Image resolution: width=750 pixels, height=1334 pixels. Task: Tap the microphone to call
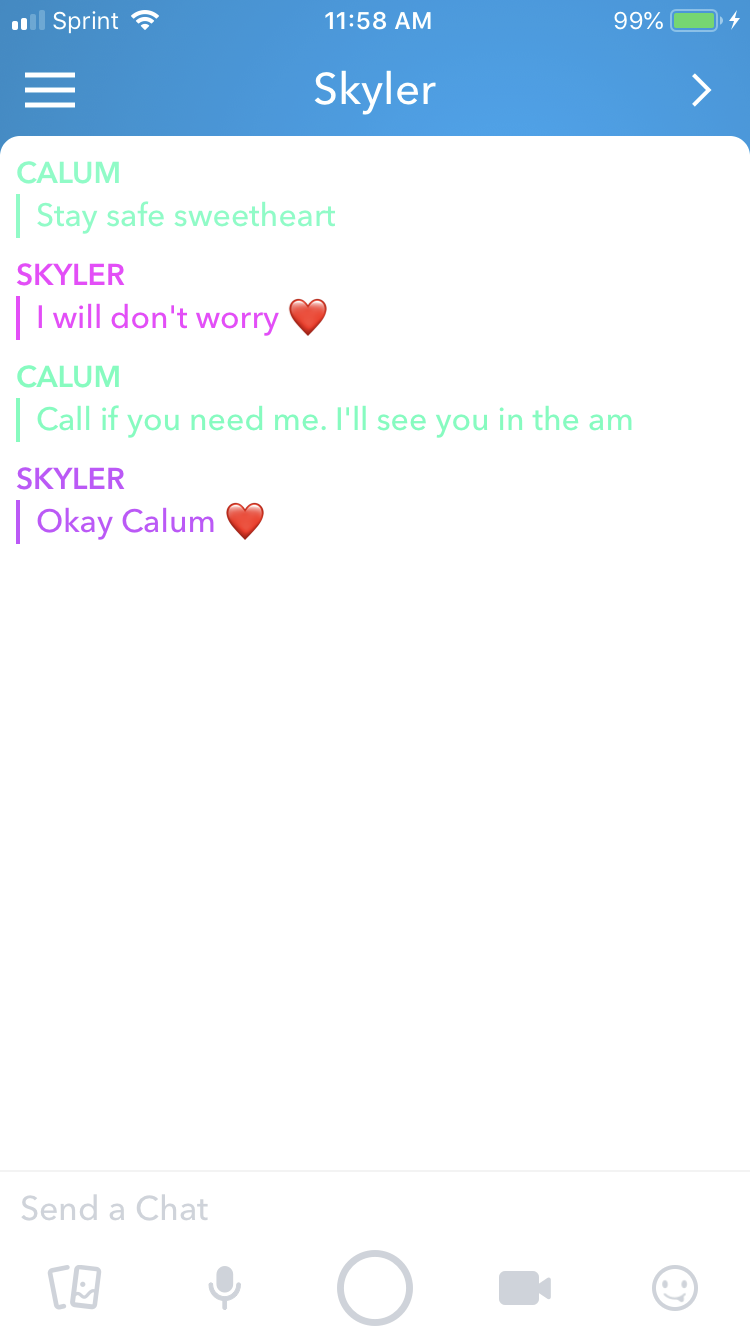224,1287
